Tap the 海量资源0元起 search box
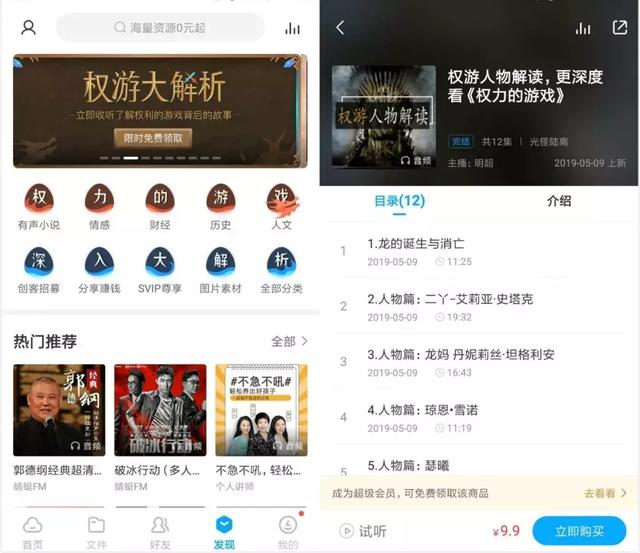This screenshot has width=640, height=553. coord(160,28)
